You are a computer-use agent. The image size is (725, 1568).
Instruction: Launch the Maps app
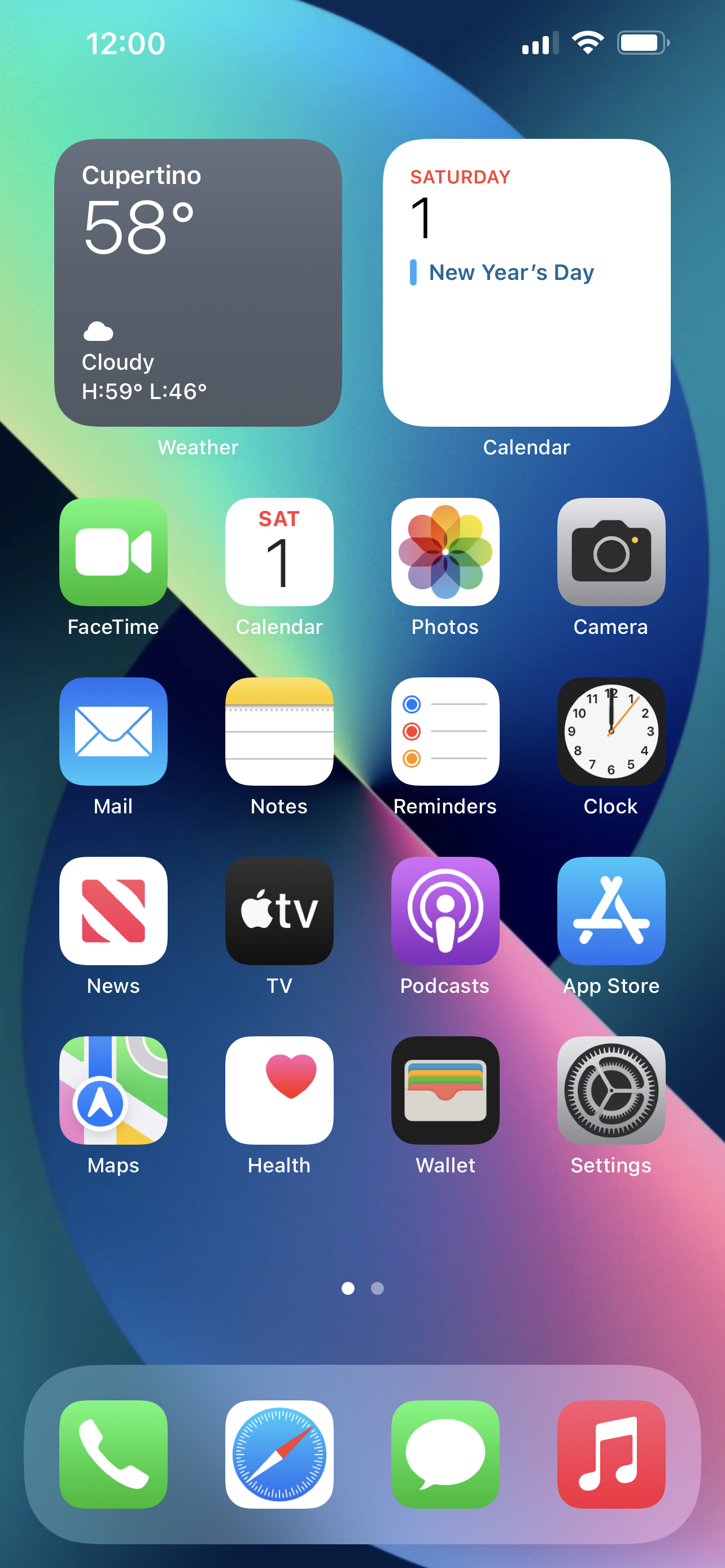[x=113, y=1090]
